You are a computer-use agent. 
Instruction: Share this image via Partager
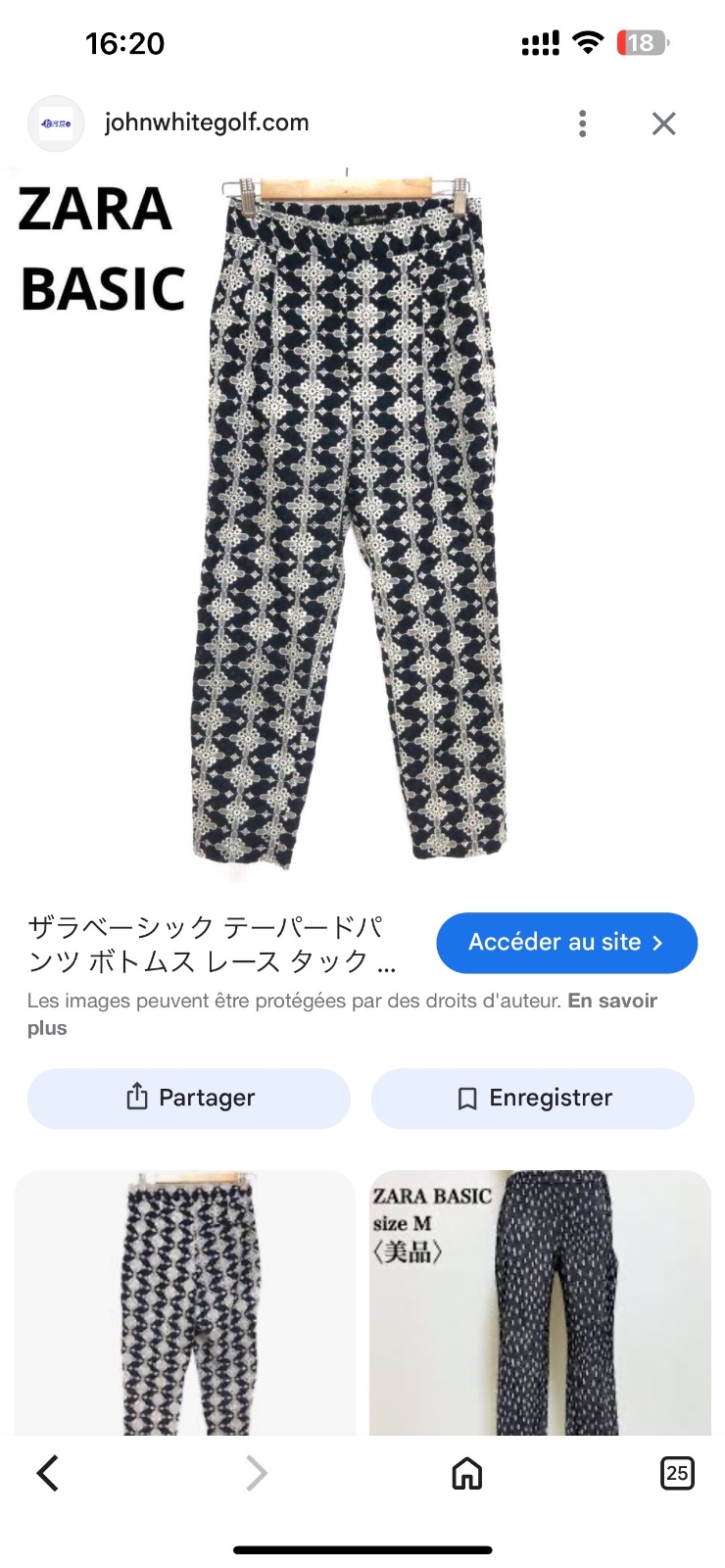(x=189, y=1098)
